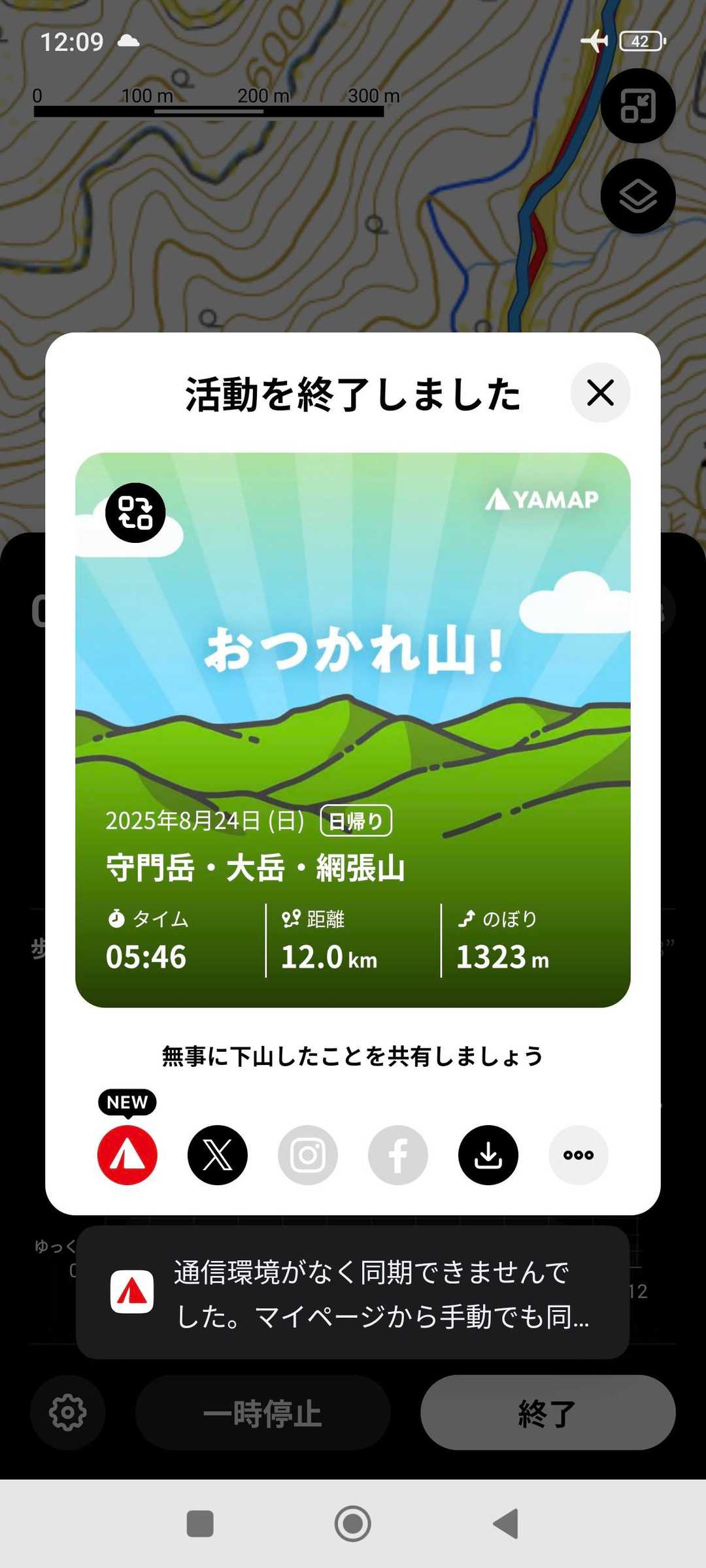Share the activity on X

coord(218,1155)
